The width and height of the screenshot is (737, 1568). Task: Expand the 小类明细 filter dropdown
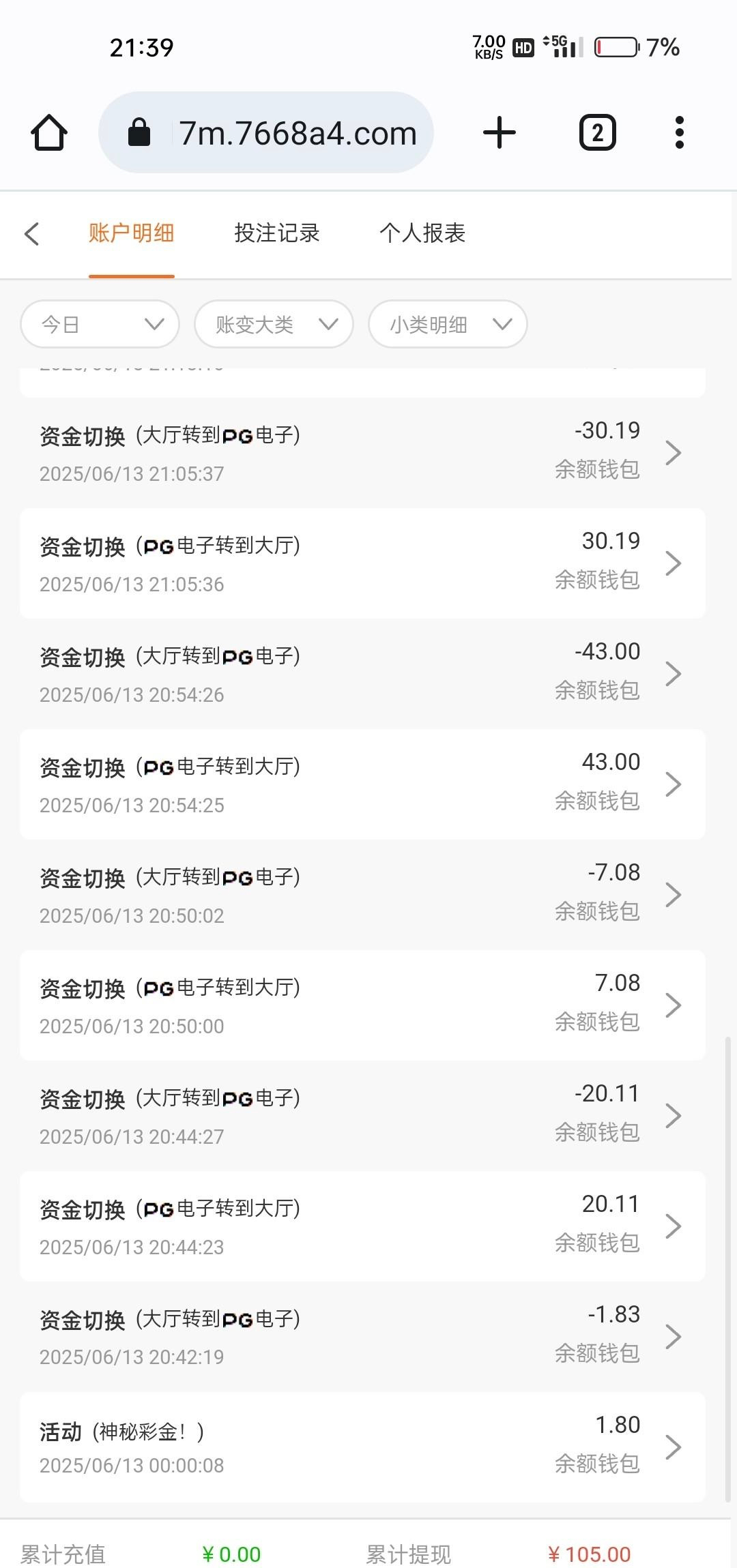tap(448, 324)
